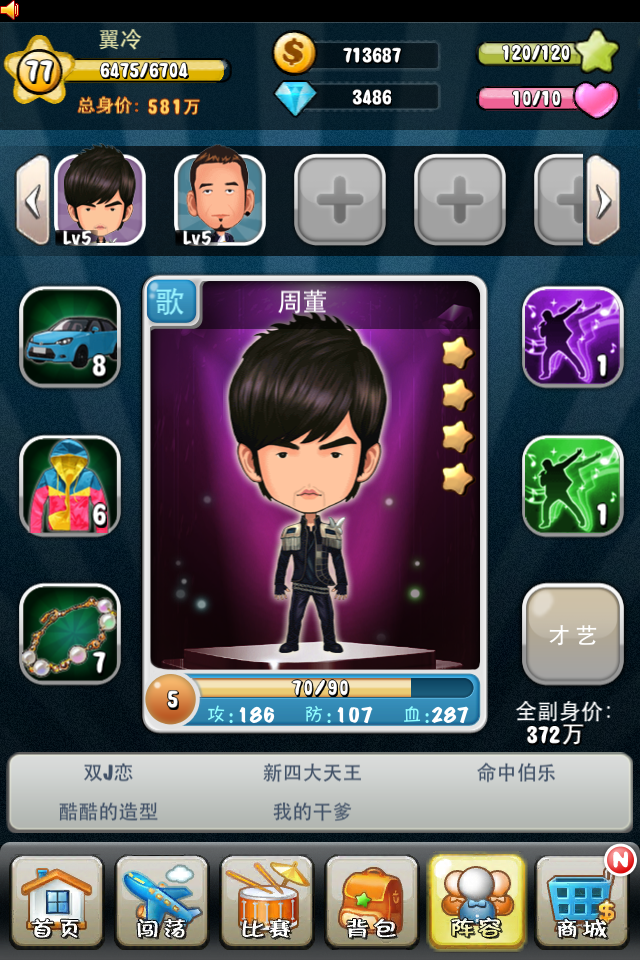Viewport: 640px width, 960px height.
Task: Open the 首页 home tab
Action: click(57, 900)
